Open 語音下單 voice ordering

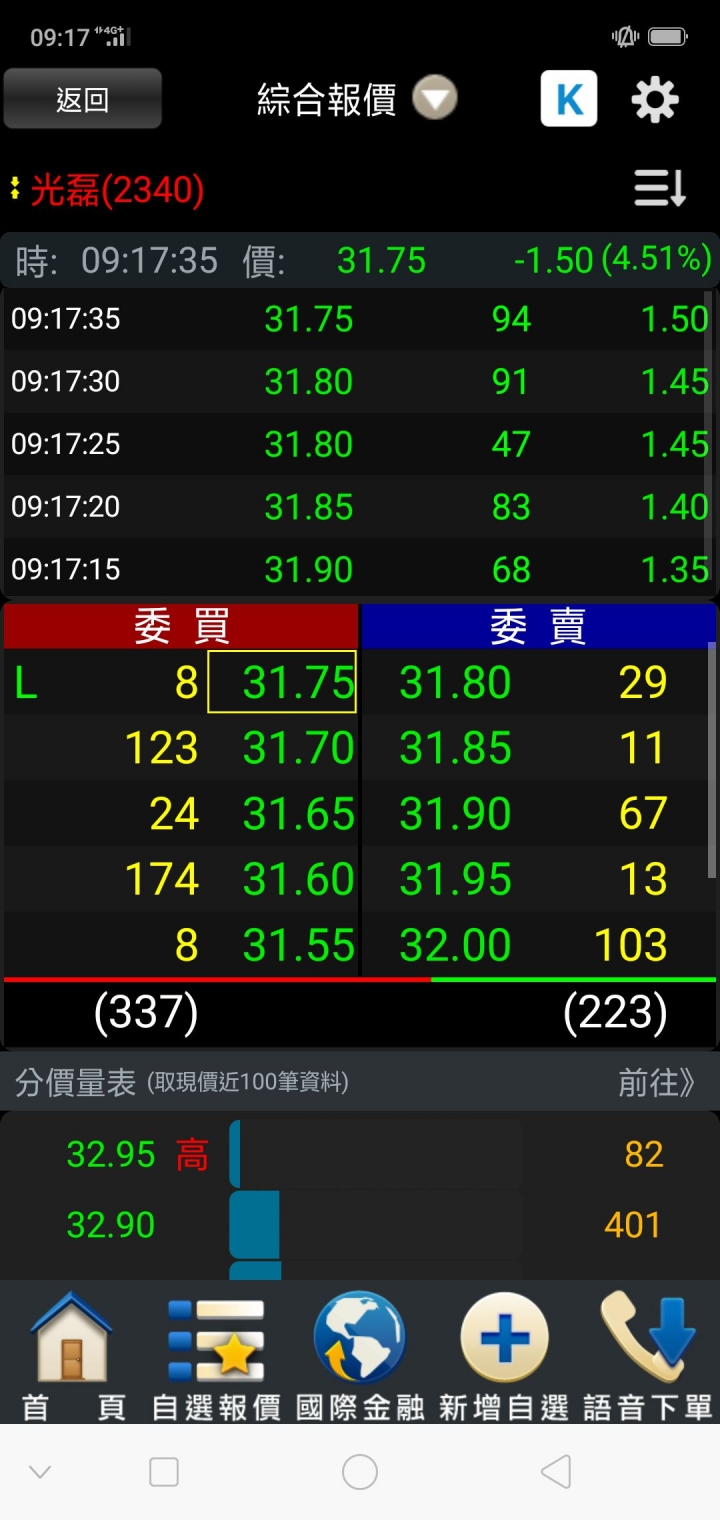click(x=647, y=1355)
